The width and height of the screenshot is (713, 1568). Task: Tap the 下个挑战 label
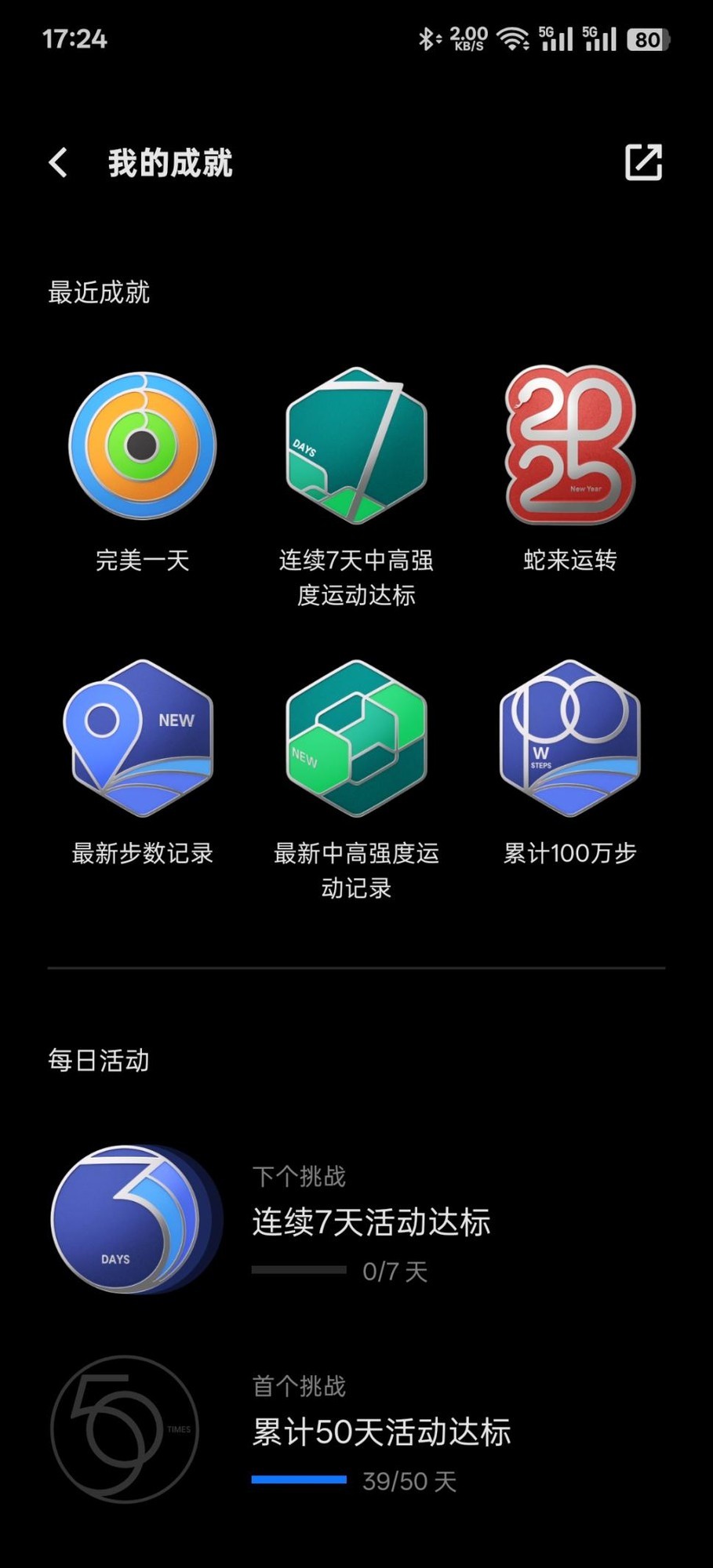coord(299,1176)
